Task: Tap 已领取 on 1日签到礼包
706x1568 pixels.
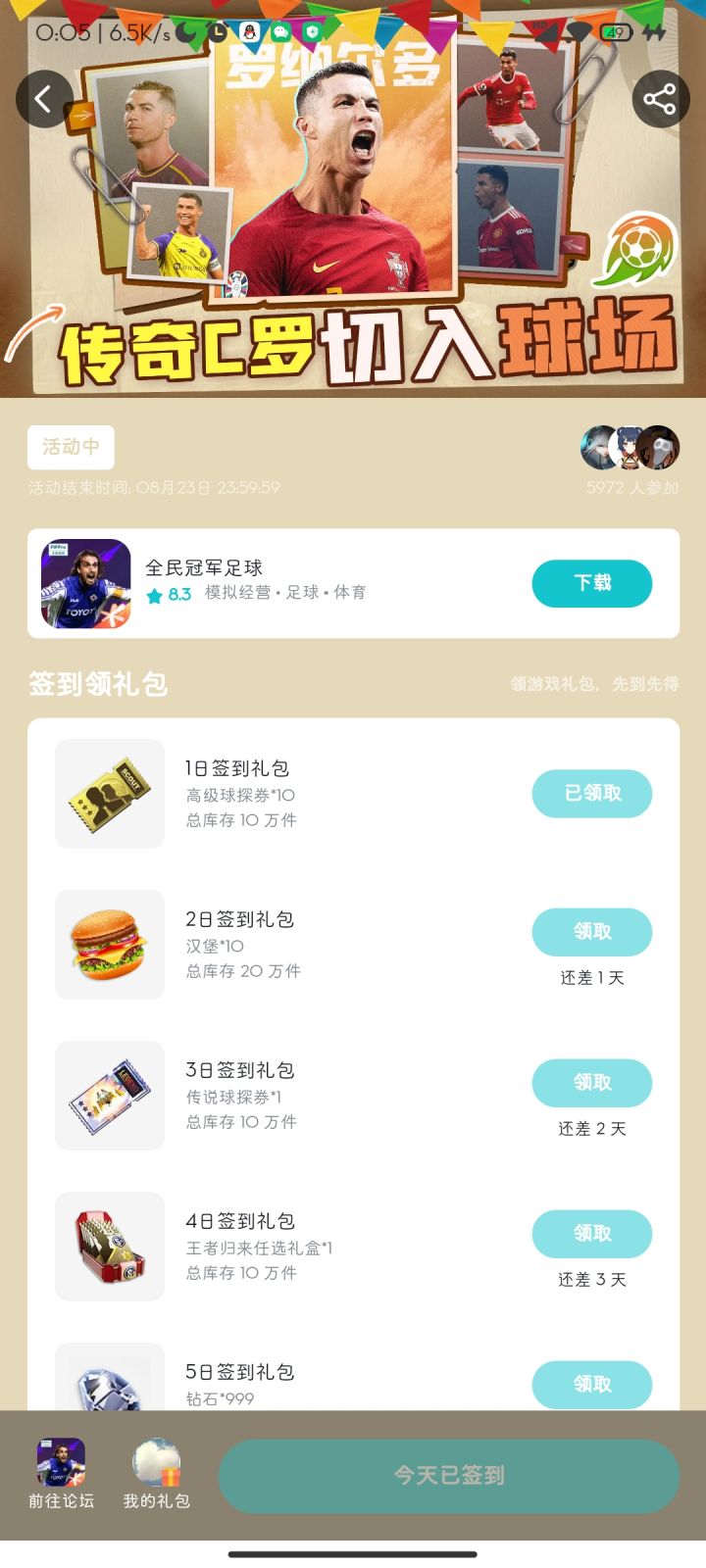Action: pyautogui.click(x=591, y=794)
